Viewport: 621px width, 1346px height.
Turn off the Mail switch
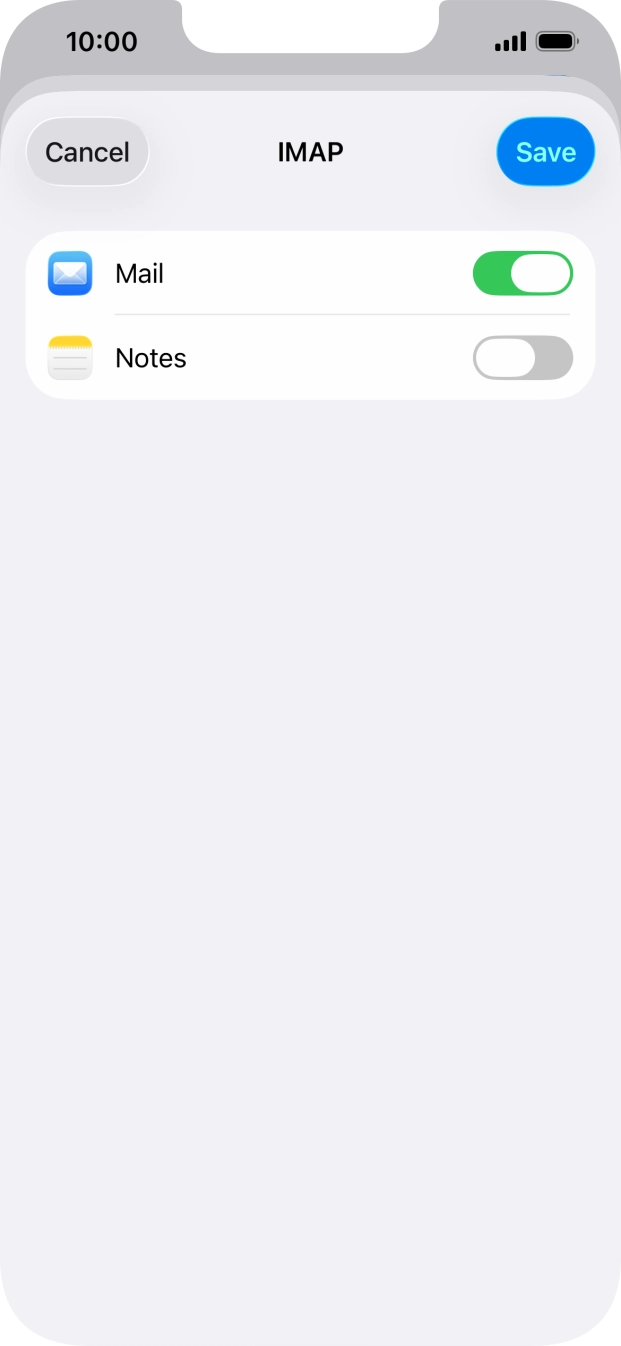click(522, 274)
